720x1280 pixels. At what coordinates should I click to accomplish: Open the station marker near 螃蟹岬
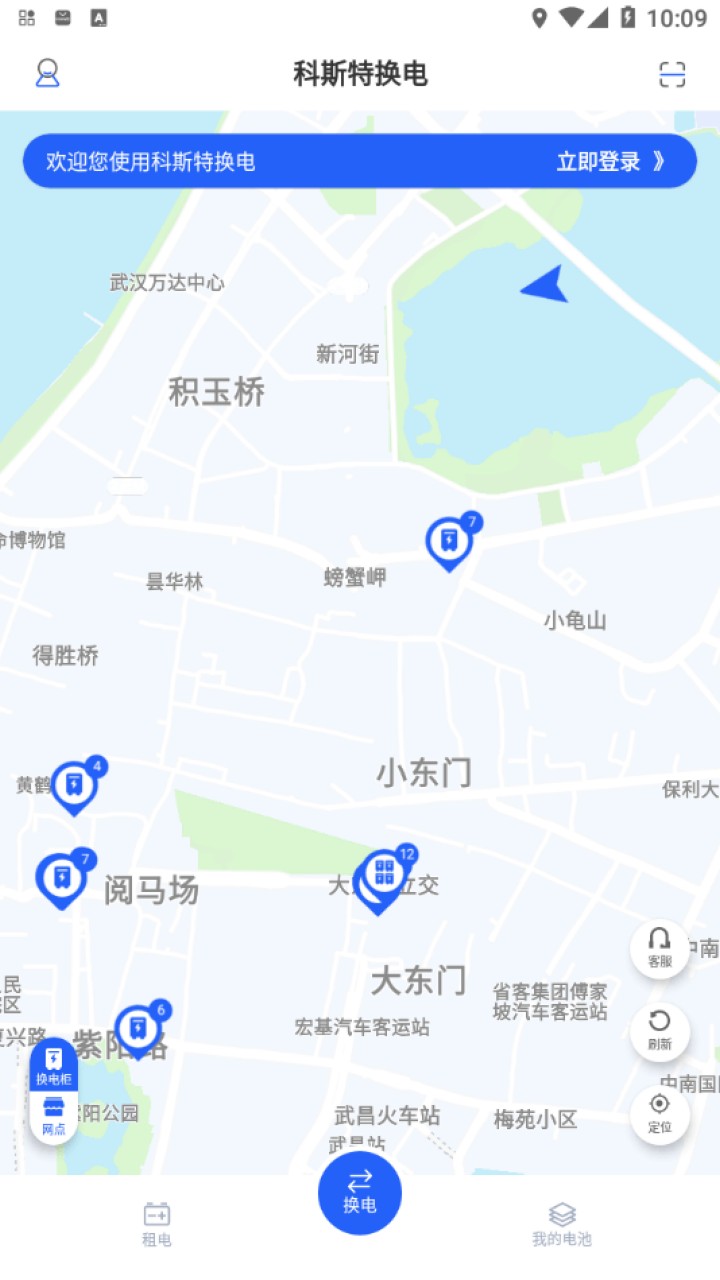point(449,542)
